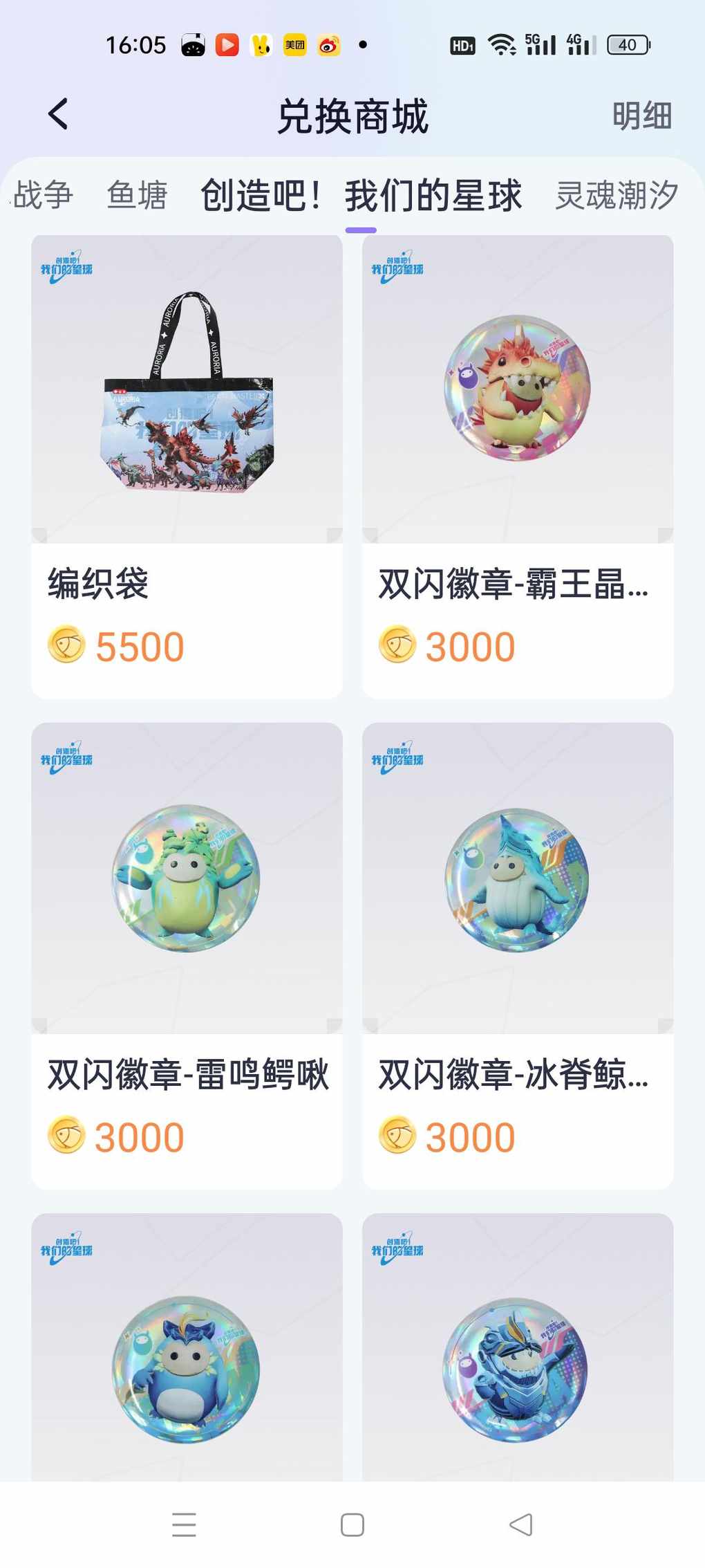
Task: Switch to the 灵魂潮汐 tab
Action: pos(617,195)
